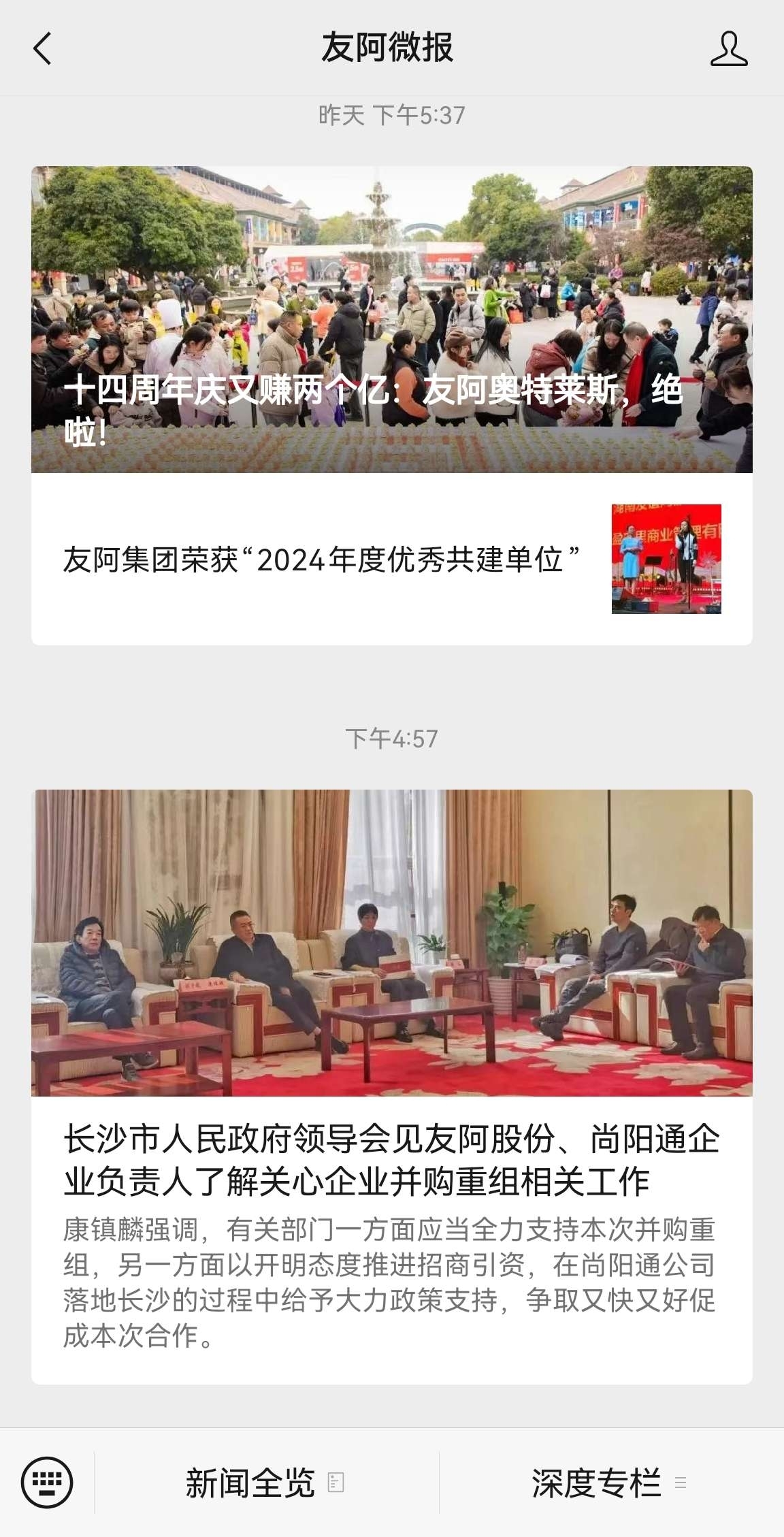Image resolution: width=784 pixels, height=1537 pixels.
Task: Open the 新闻全览 menu
Action: tap(266, 1483)
